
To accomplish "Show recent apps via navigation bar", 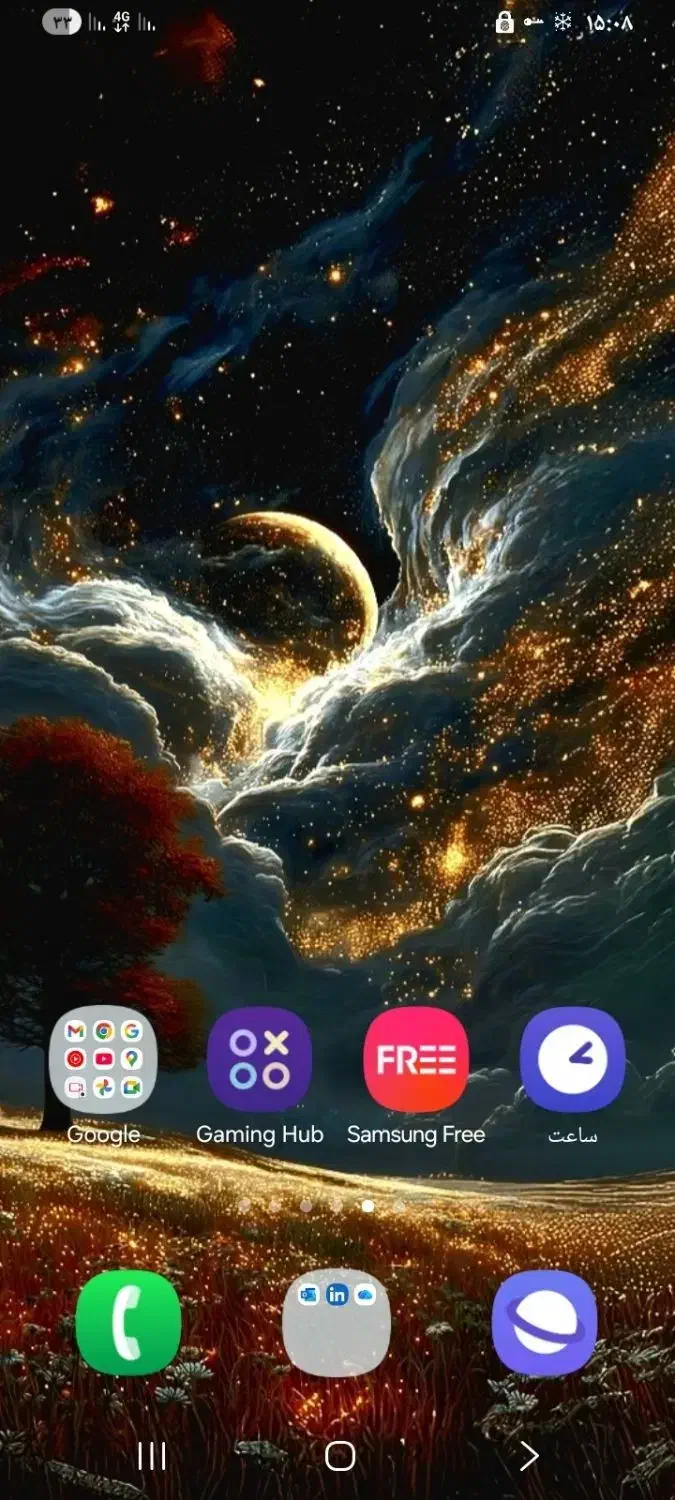I will tap(151, 1456).
